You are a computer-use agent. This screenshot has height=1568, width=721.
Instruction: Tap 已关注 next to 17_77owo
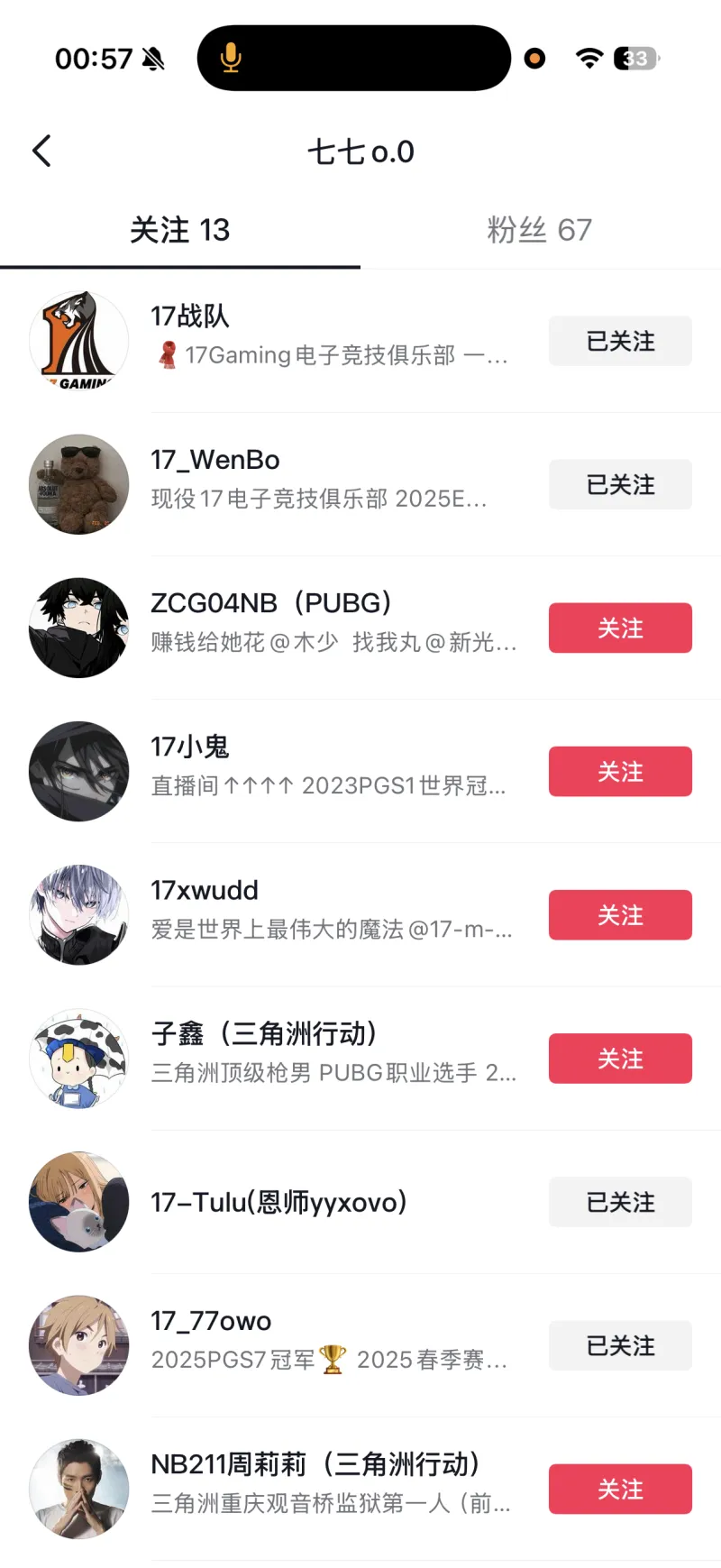(x=620, y=1344)
